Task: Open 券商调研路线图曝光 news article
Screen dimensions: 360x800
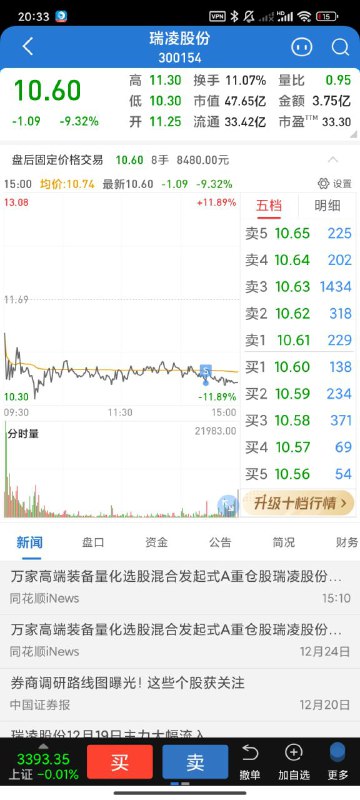Action: (x=180, y=693)
